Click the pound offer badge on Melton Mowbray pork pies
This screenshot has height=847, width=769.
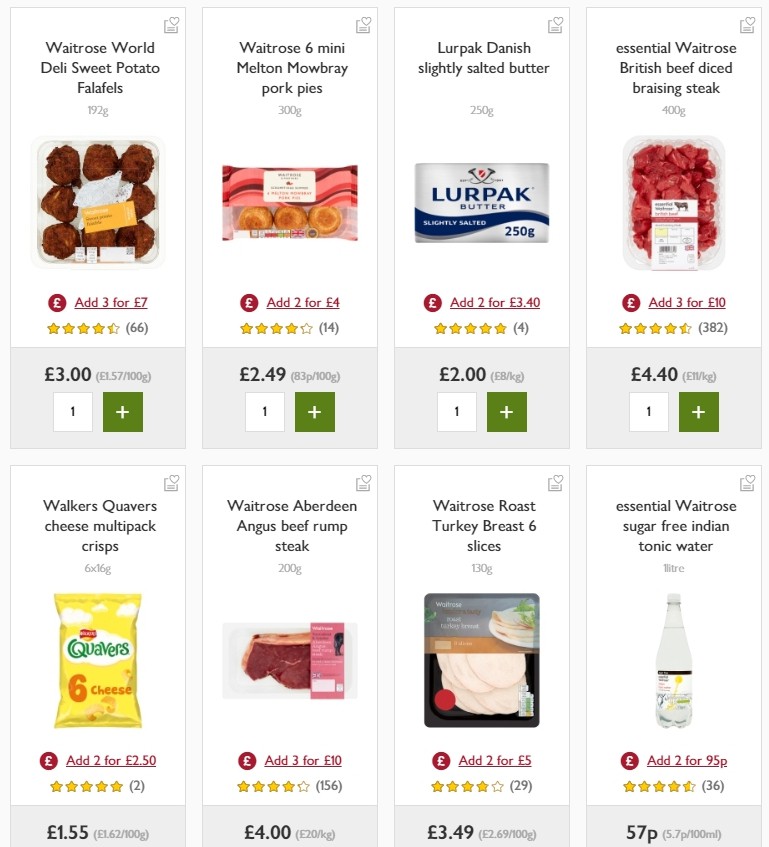point(248,302)
